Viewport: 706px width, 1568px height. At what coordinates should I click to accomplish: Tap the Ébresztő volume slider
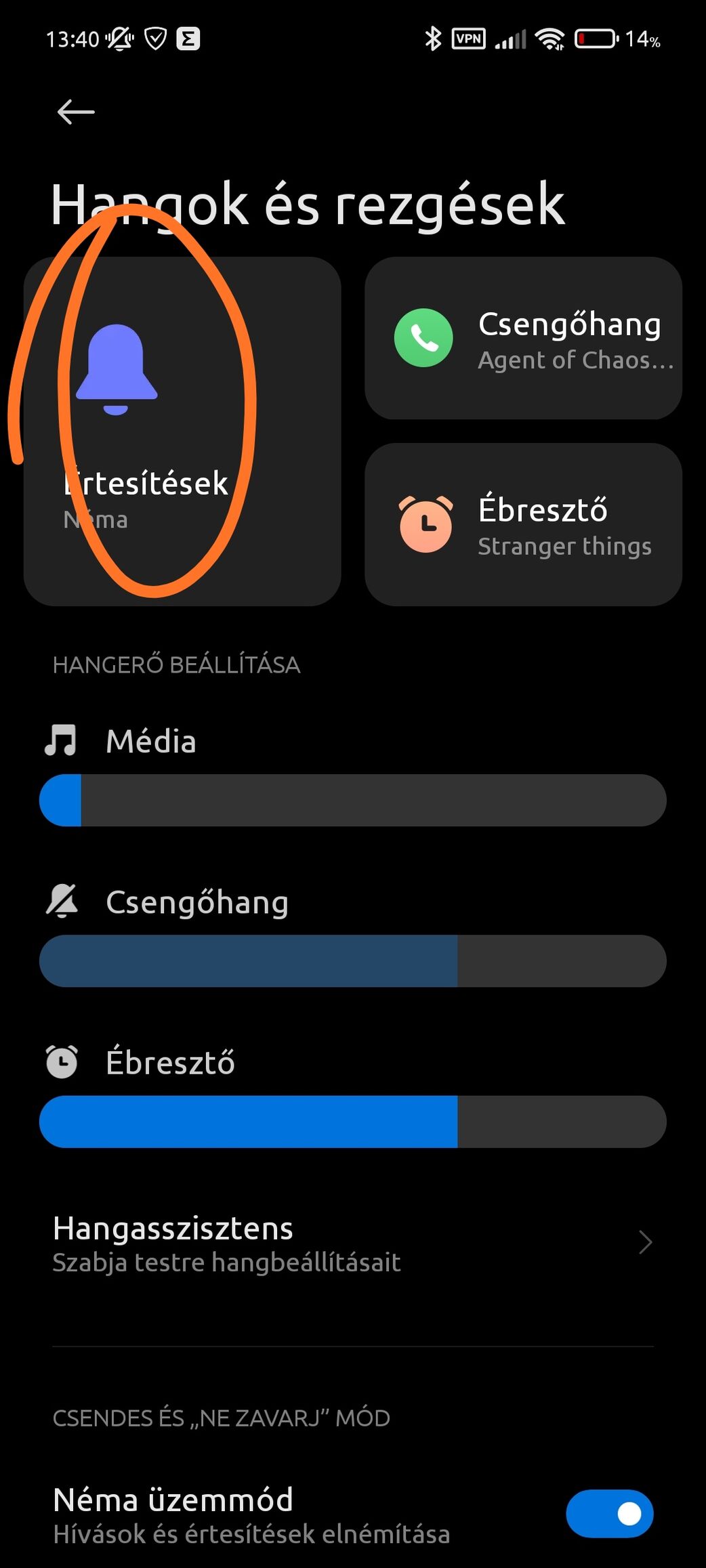click(352, 1121)
